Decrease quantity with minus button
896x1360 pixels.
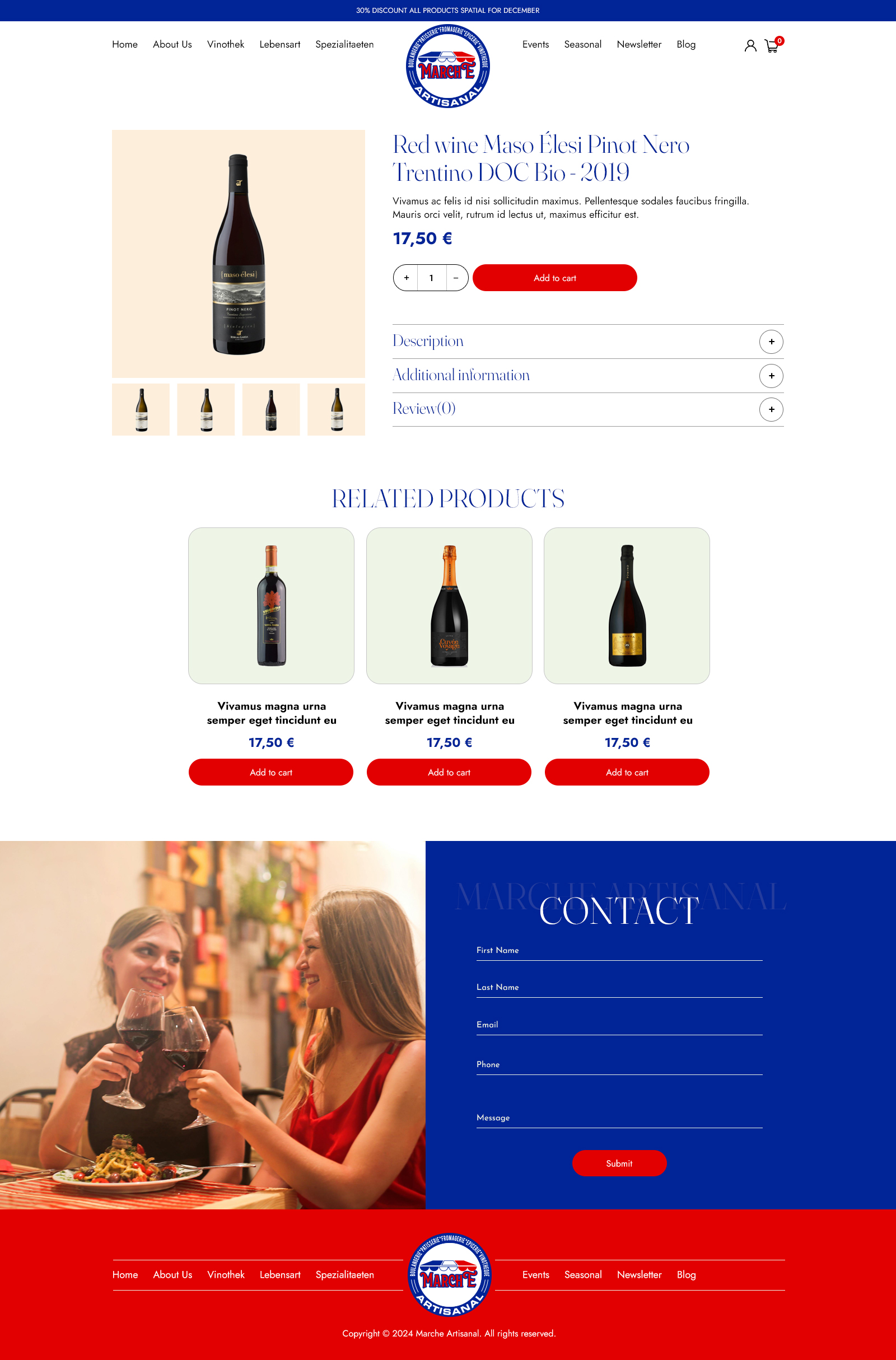[x=455, y=278]
